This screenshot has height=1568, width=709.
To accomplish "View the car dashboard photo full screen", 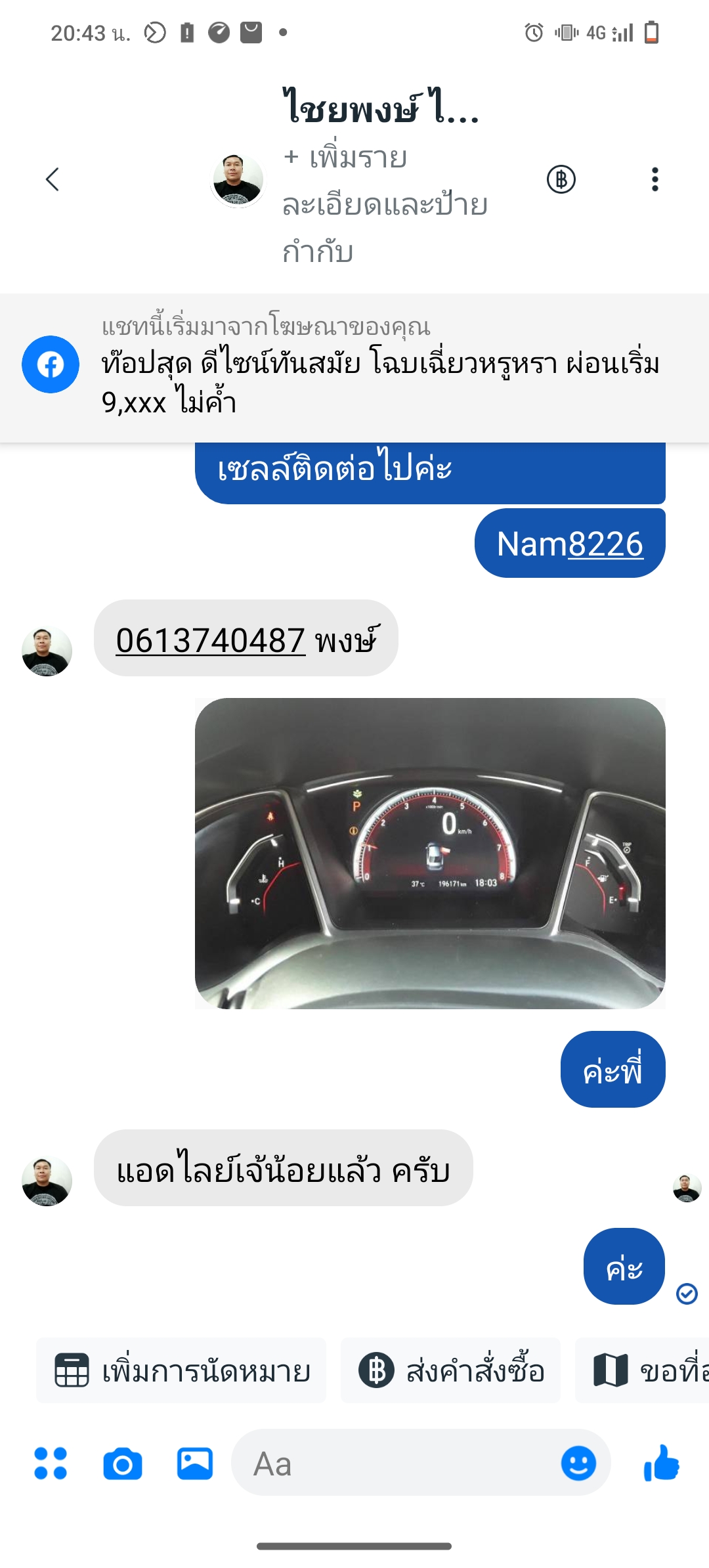I will pos(430,853).
